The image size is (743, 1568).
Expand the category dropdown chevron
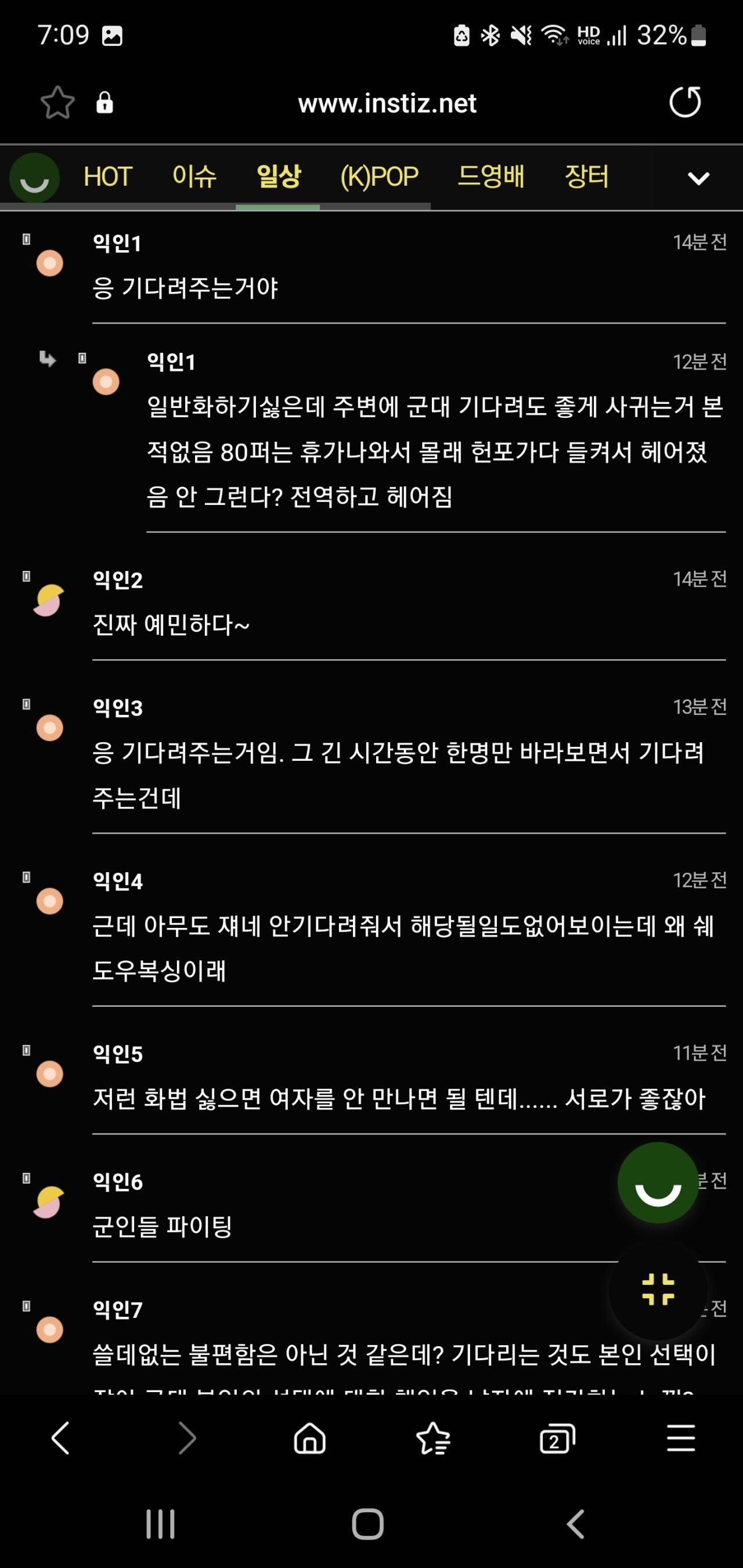(x=698, y=178)
